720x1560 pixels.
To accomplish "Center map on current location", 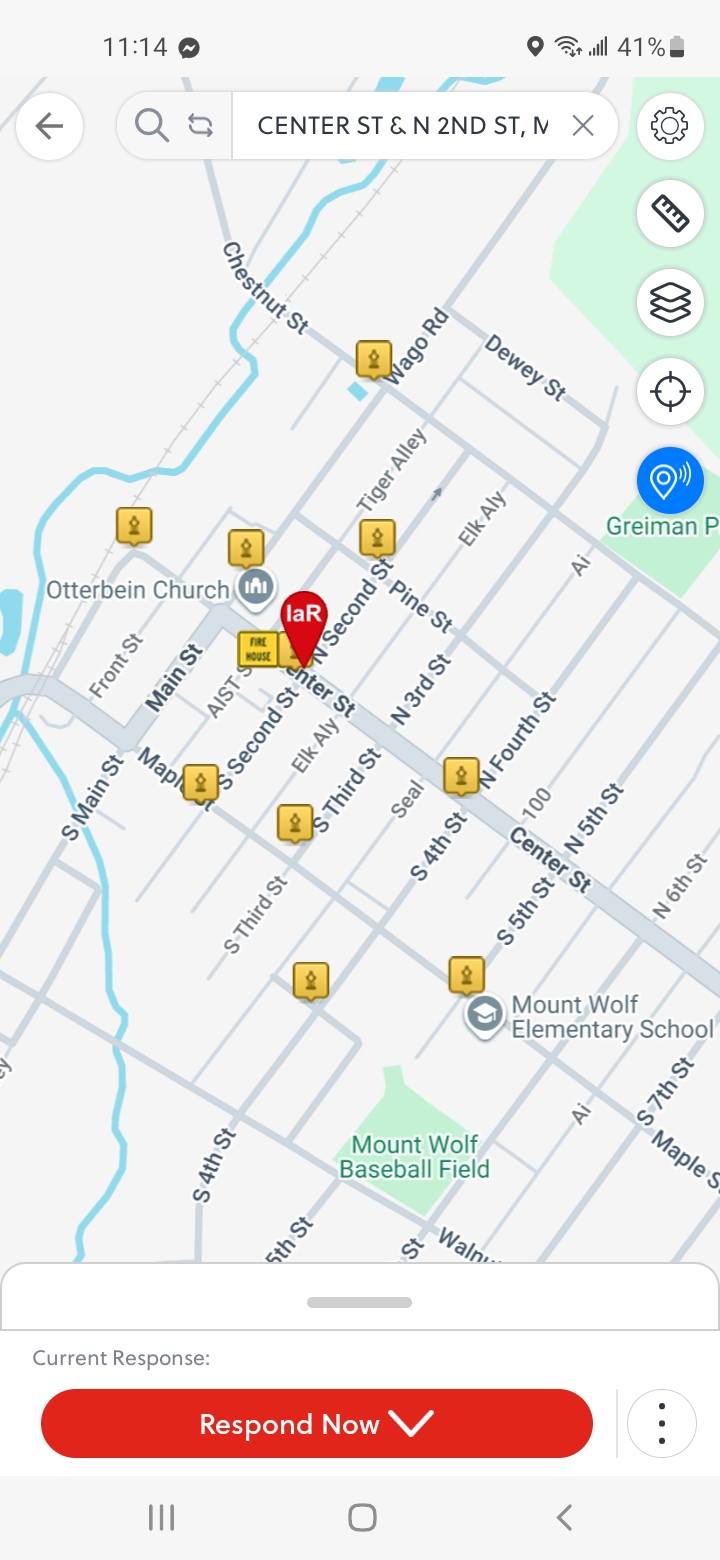I will click(669, 391).
